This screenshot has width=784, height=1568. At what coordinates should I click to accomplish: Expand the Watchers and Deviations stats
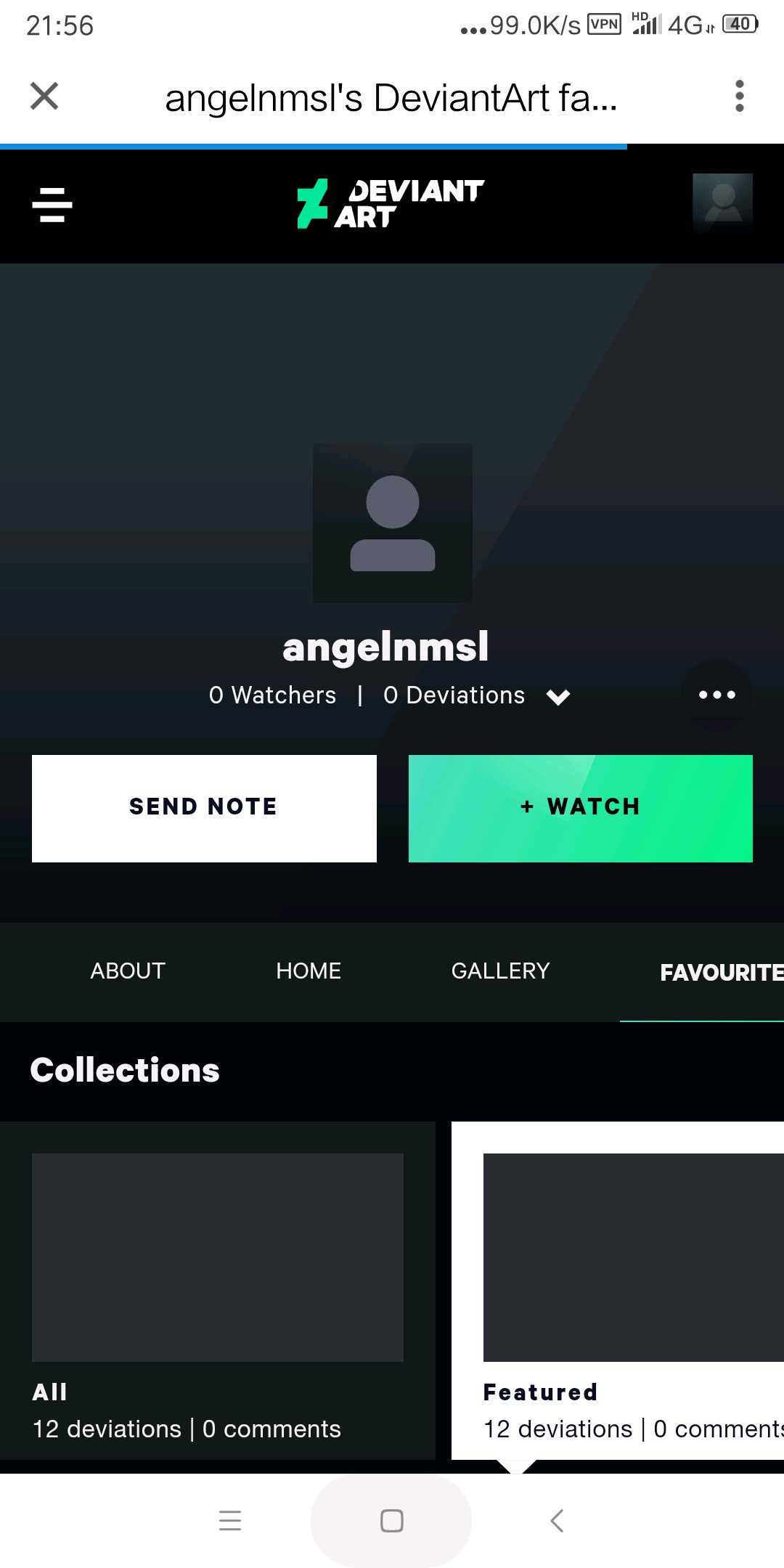[x=558, y=697]
